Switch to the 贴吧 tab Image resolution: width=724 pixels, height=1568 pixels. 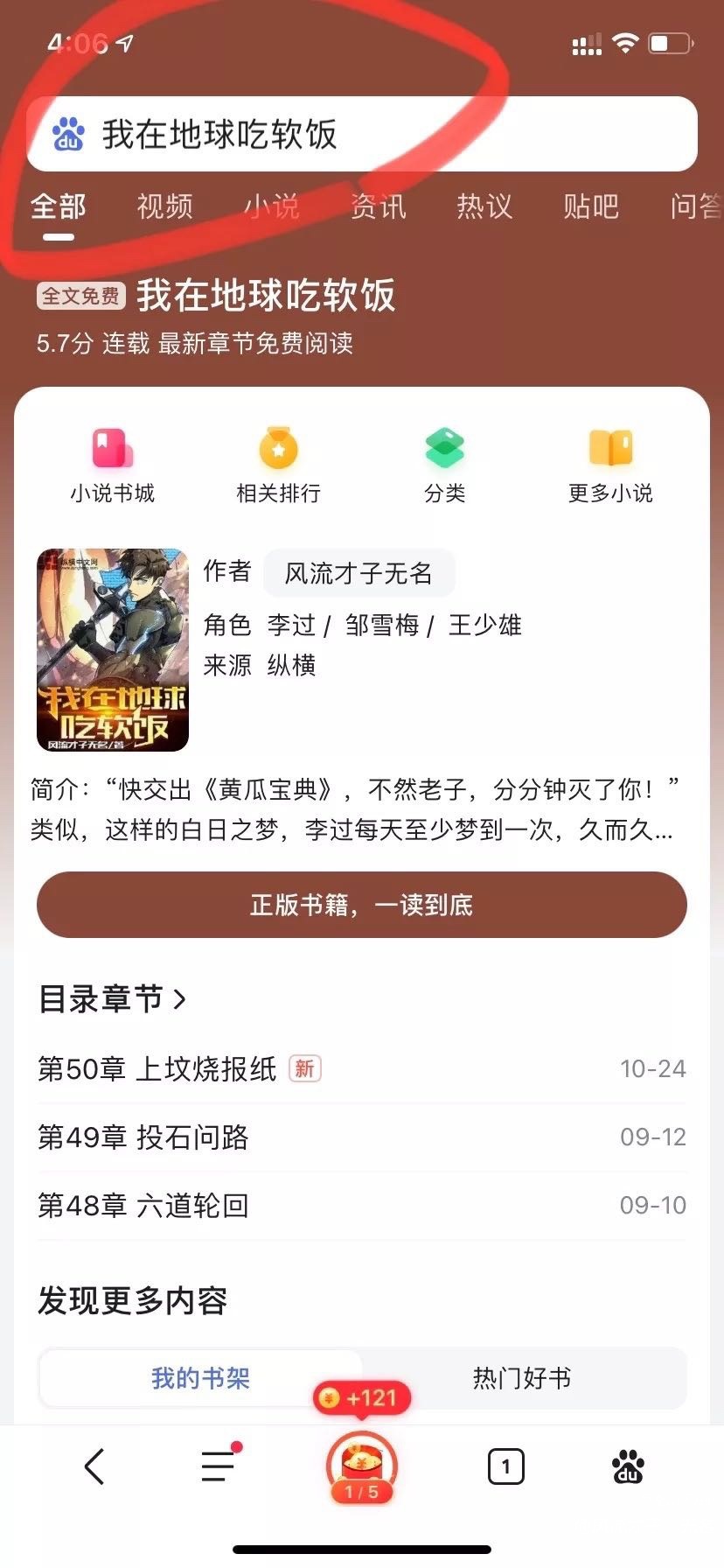[591, 206]
